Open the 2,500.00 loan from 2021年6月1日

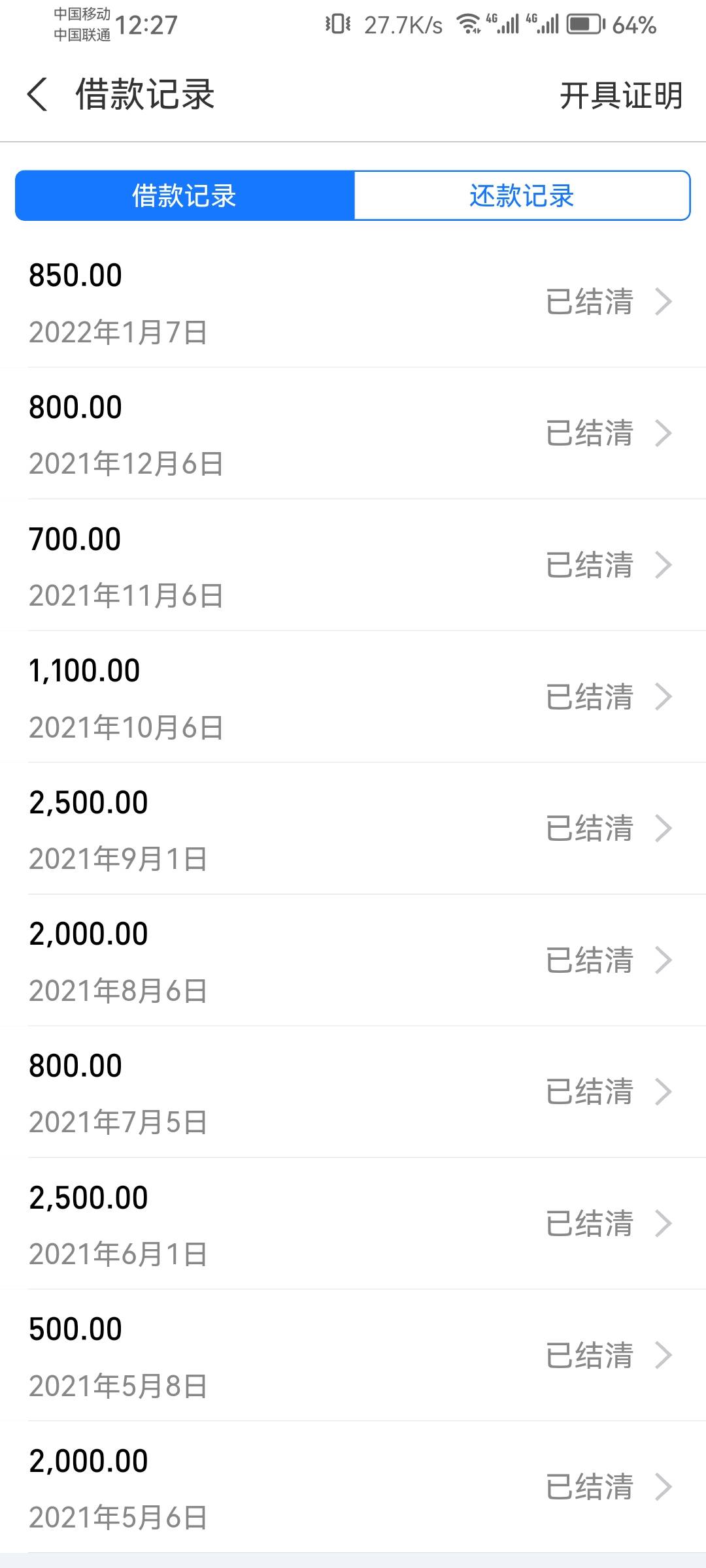[x=353, y=1224]
